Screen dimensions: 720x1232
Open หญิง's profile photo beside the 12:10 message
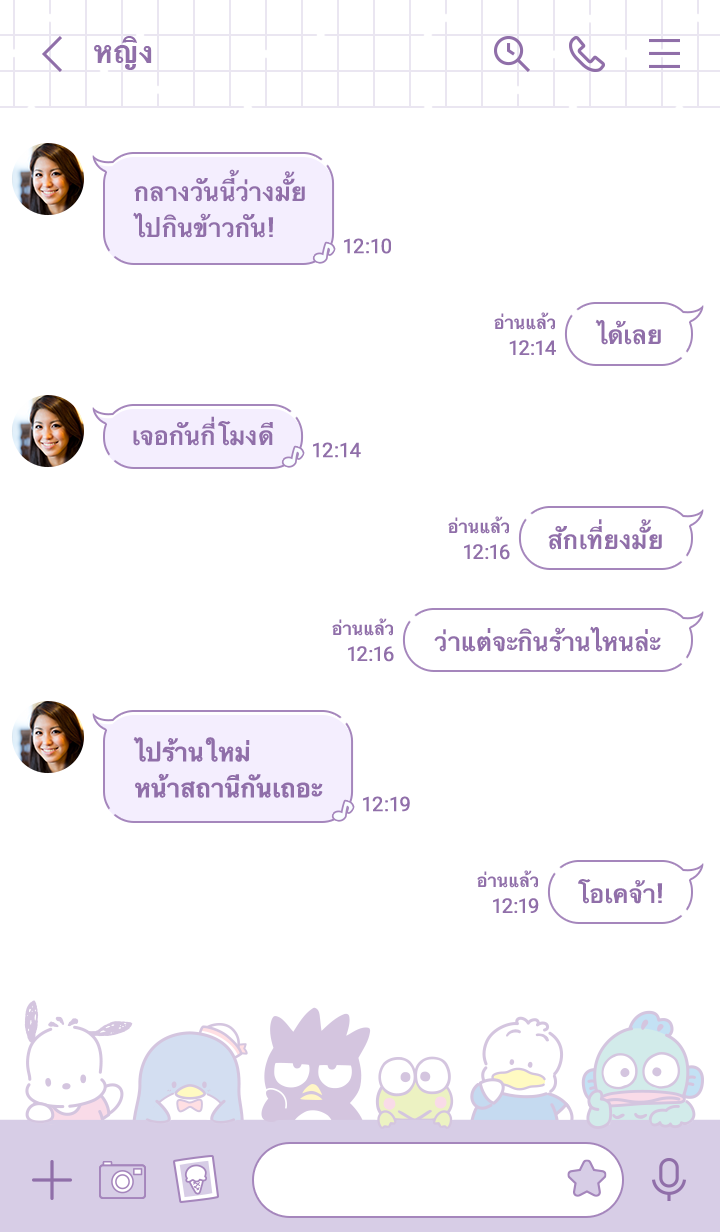48,179
